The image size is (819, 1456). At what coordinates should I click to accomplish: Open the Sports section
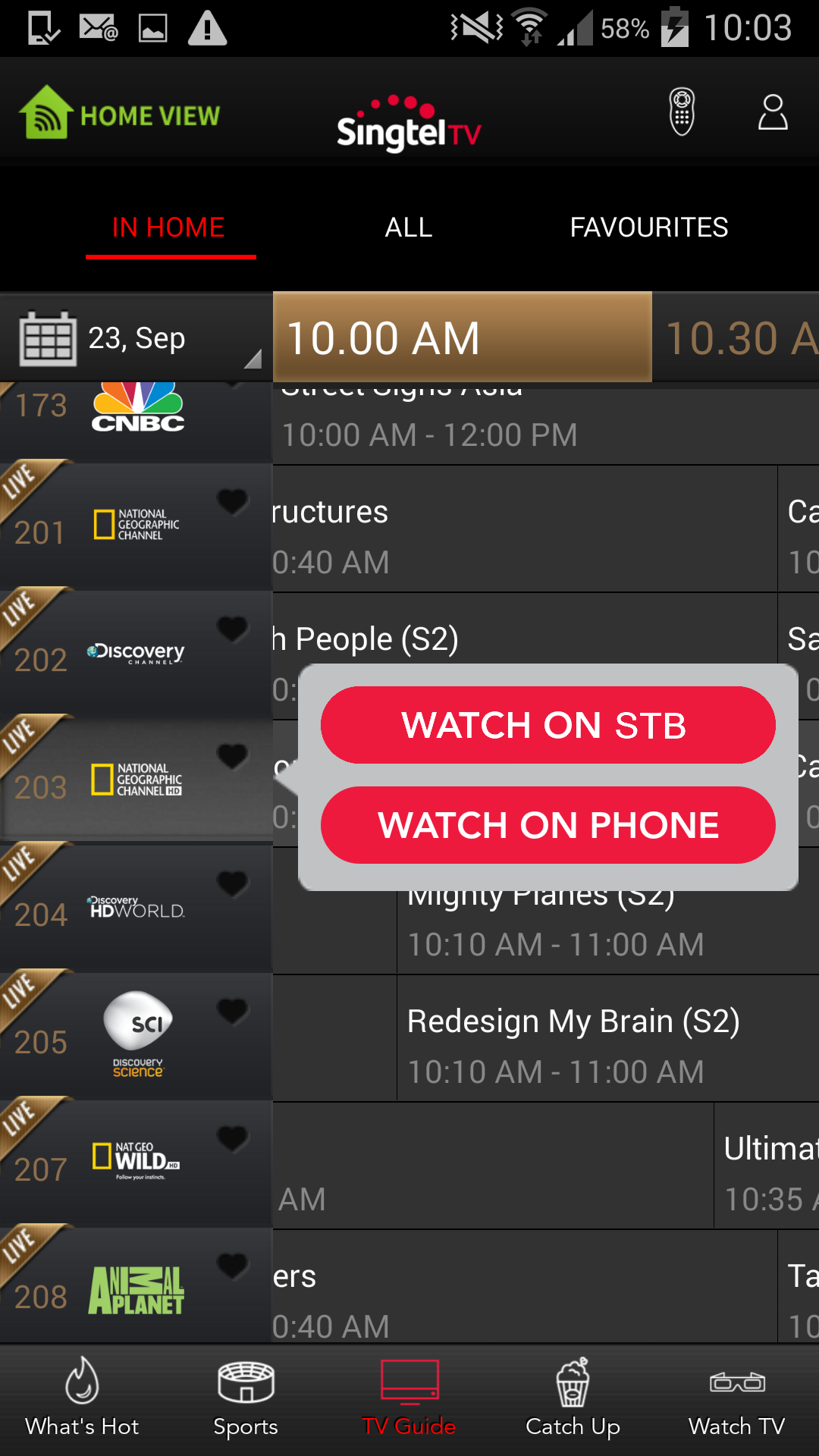pos(245,1403)
